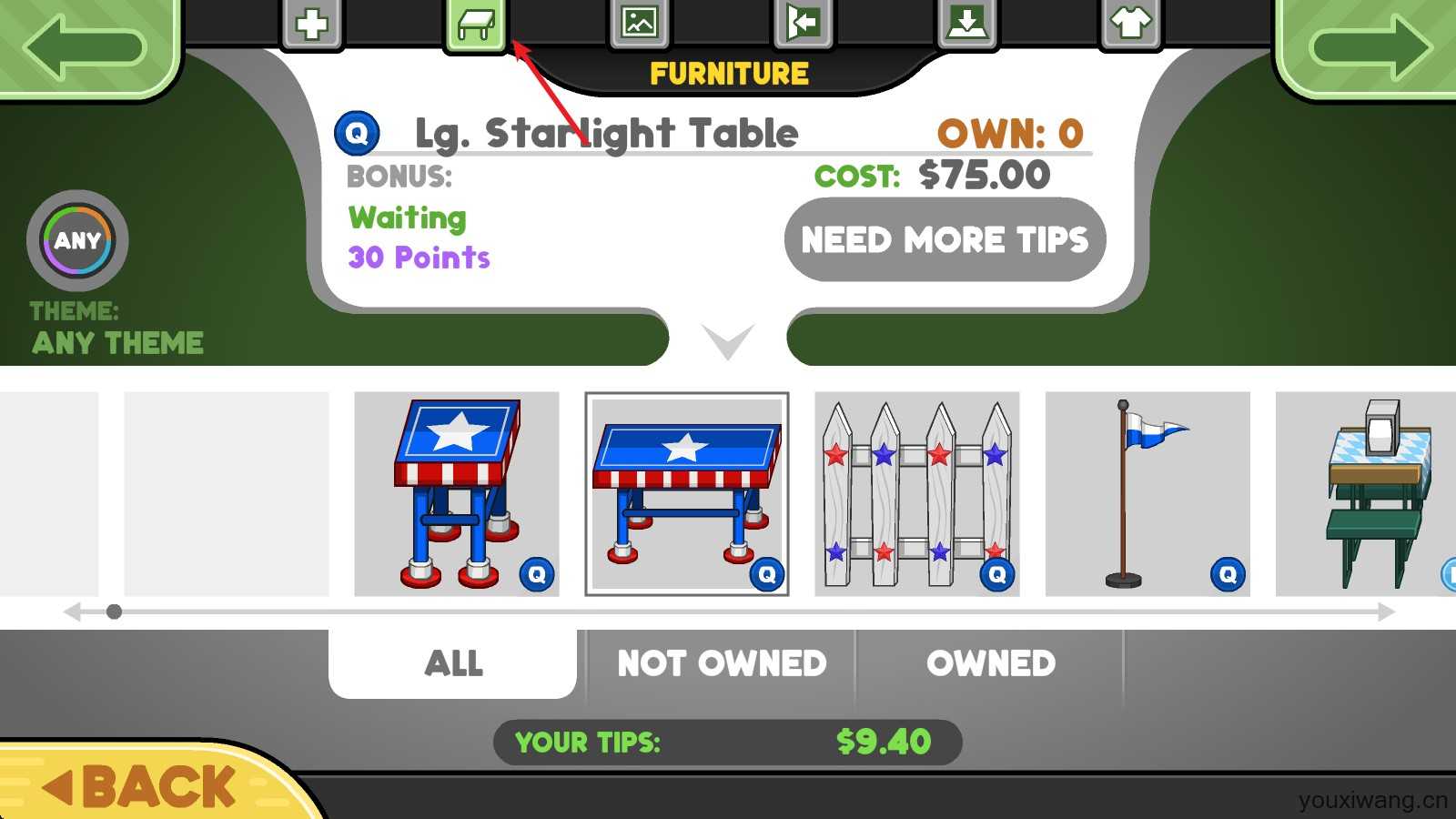Go to the next shop category
The image size is (1456, 819).
click(1368, 45)
